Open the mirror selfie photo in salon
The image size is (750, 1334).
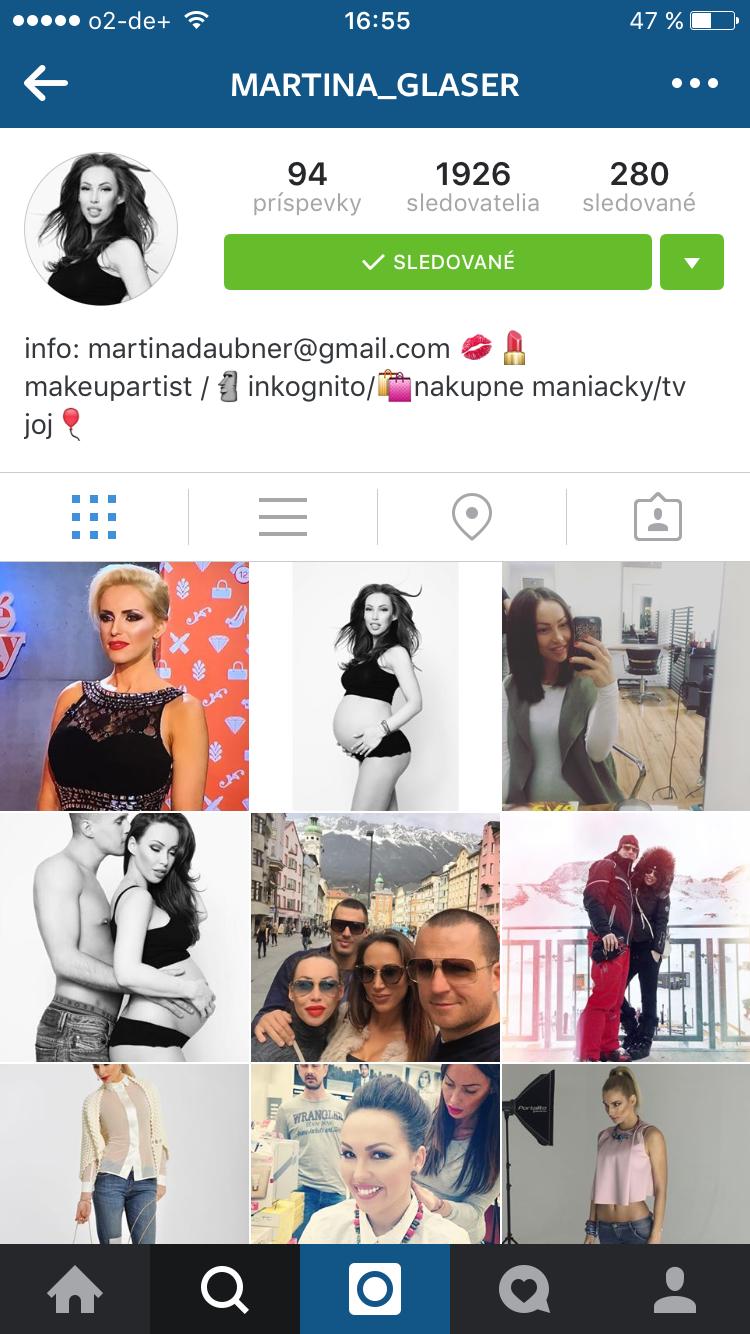(x=626, y=686)
